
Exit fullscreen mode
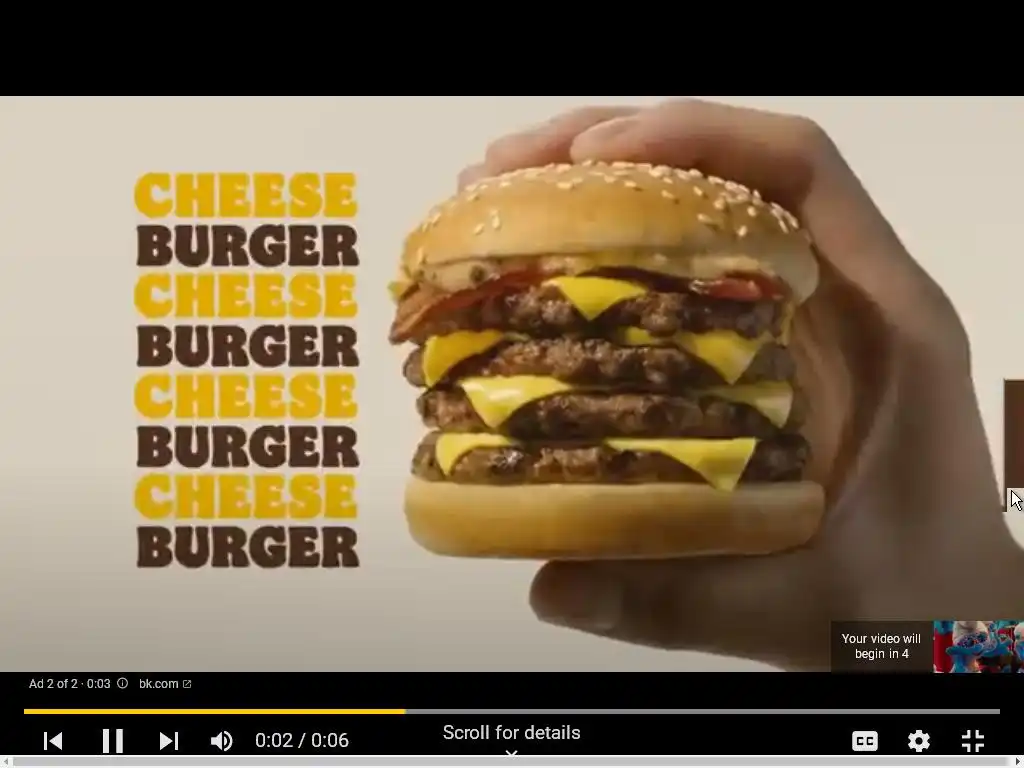pos(973,741)
